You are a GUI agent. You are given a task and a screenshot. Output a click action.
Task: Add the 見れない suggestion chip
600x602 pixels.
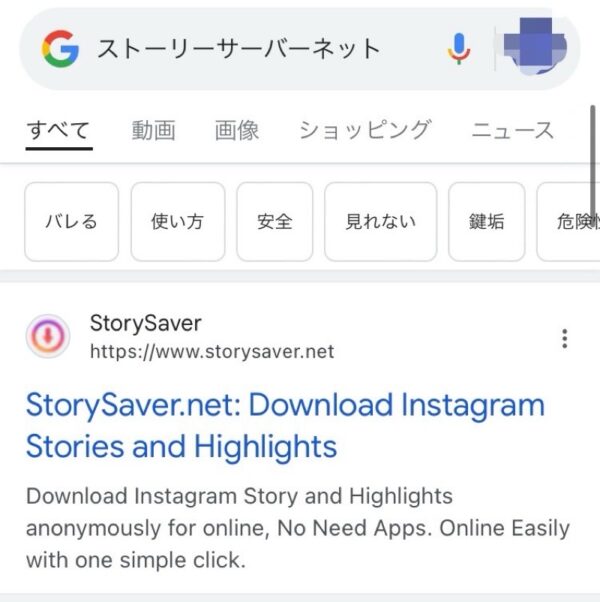point(380,222)
